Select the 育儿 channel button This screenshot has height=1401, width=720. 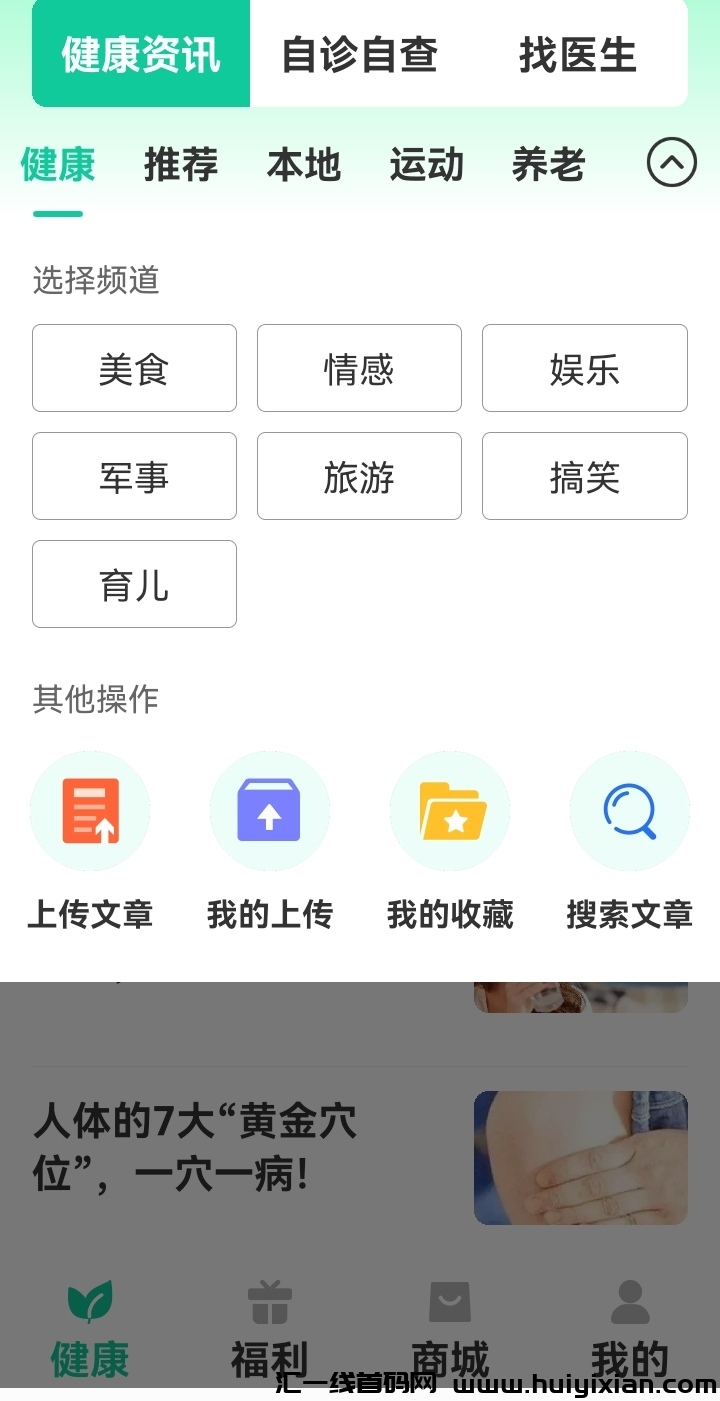tap(134, 584)
